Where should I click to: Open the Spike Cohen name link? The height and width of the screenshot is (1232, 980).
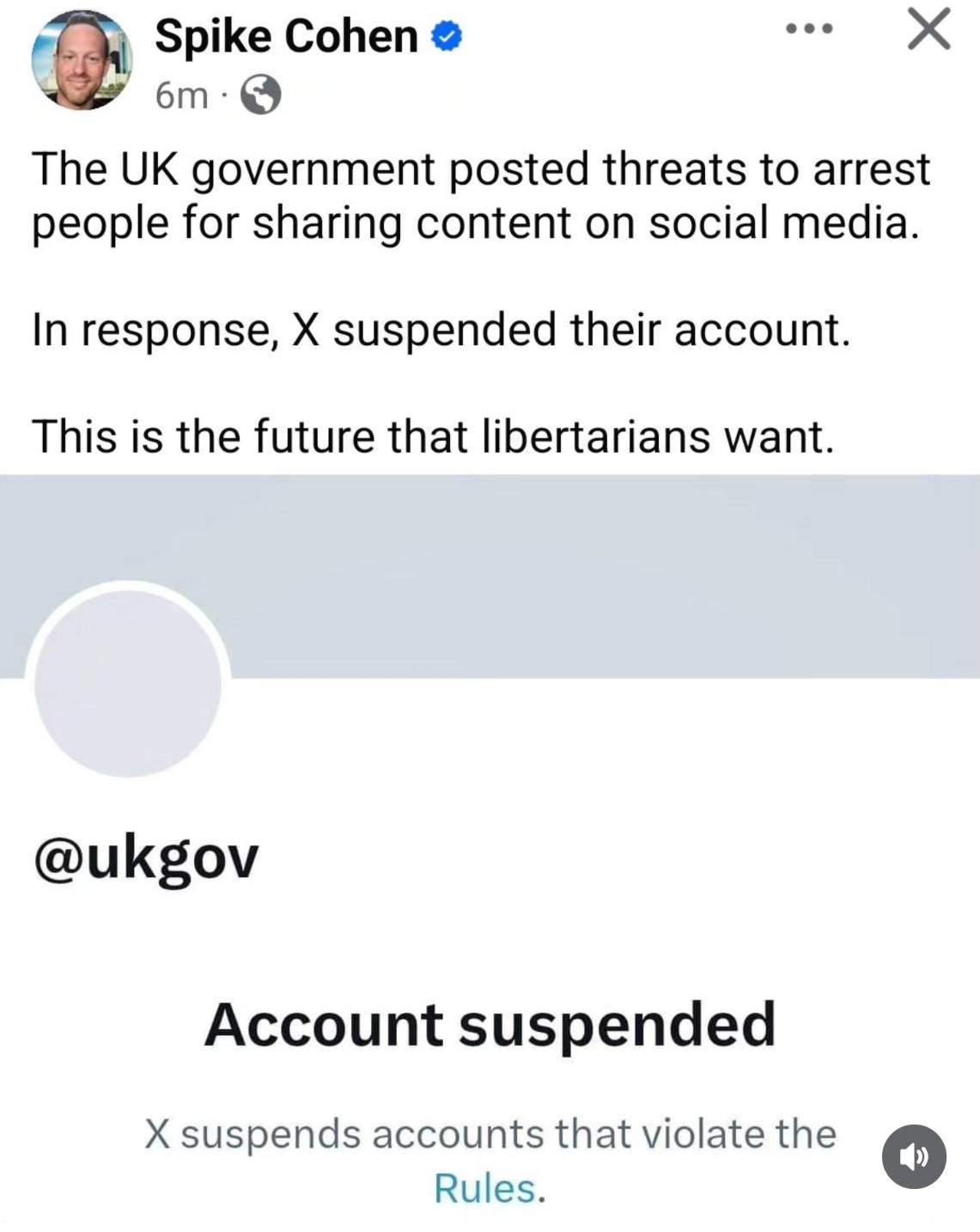[x=286, y=36]
